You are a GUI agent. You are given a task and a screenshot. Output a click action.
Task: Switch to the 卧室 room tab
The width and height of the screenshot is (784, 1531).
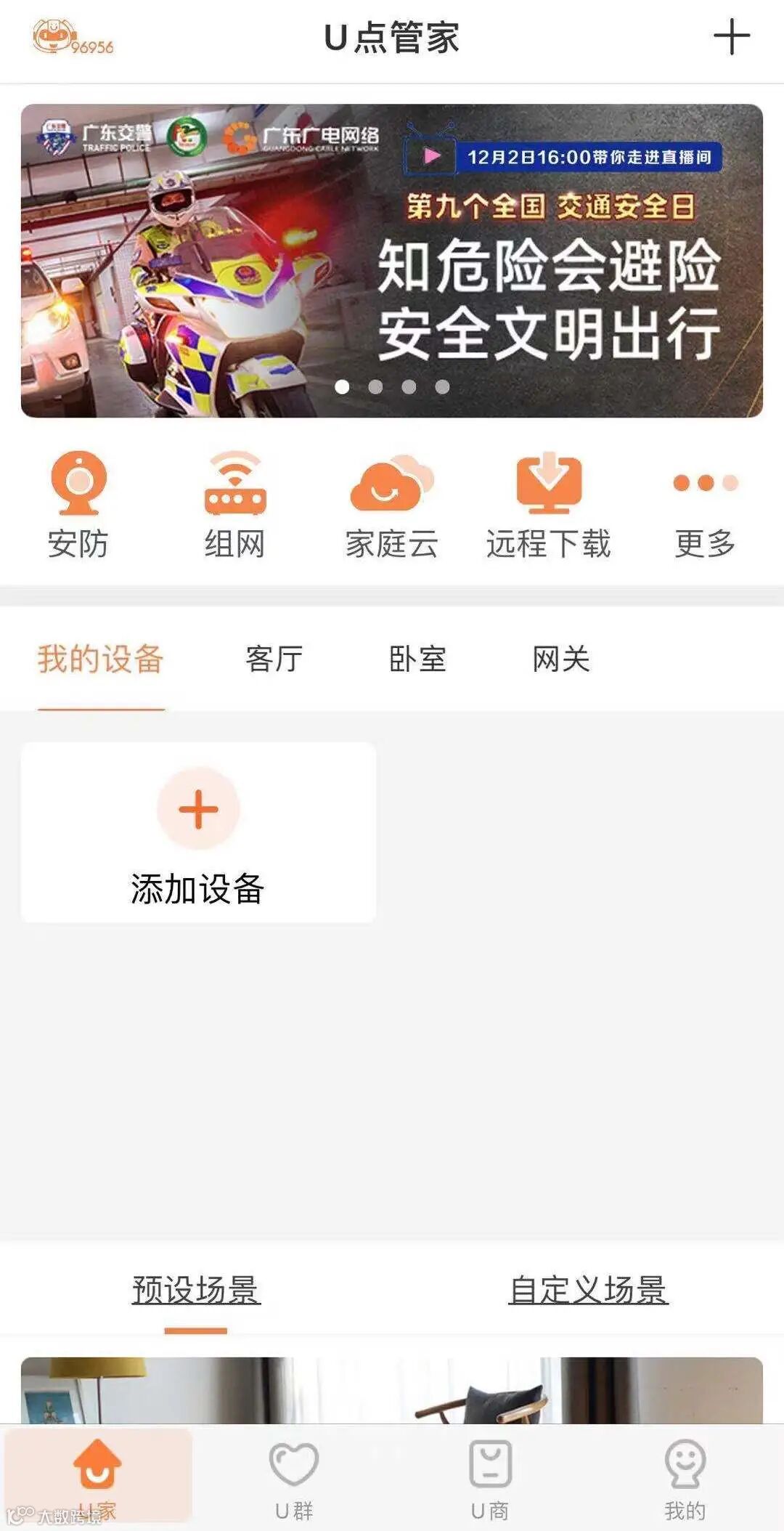point(417,659)
